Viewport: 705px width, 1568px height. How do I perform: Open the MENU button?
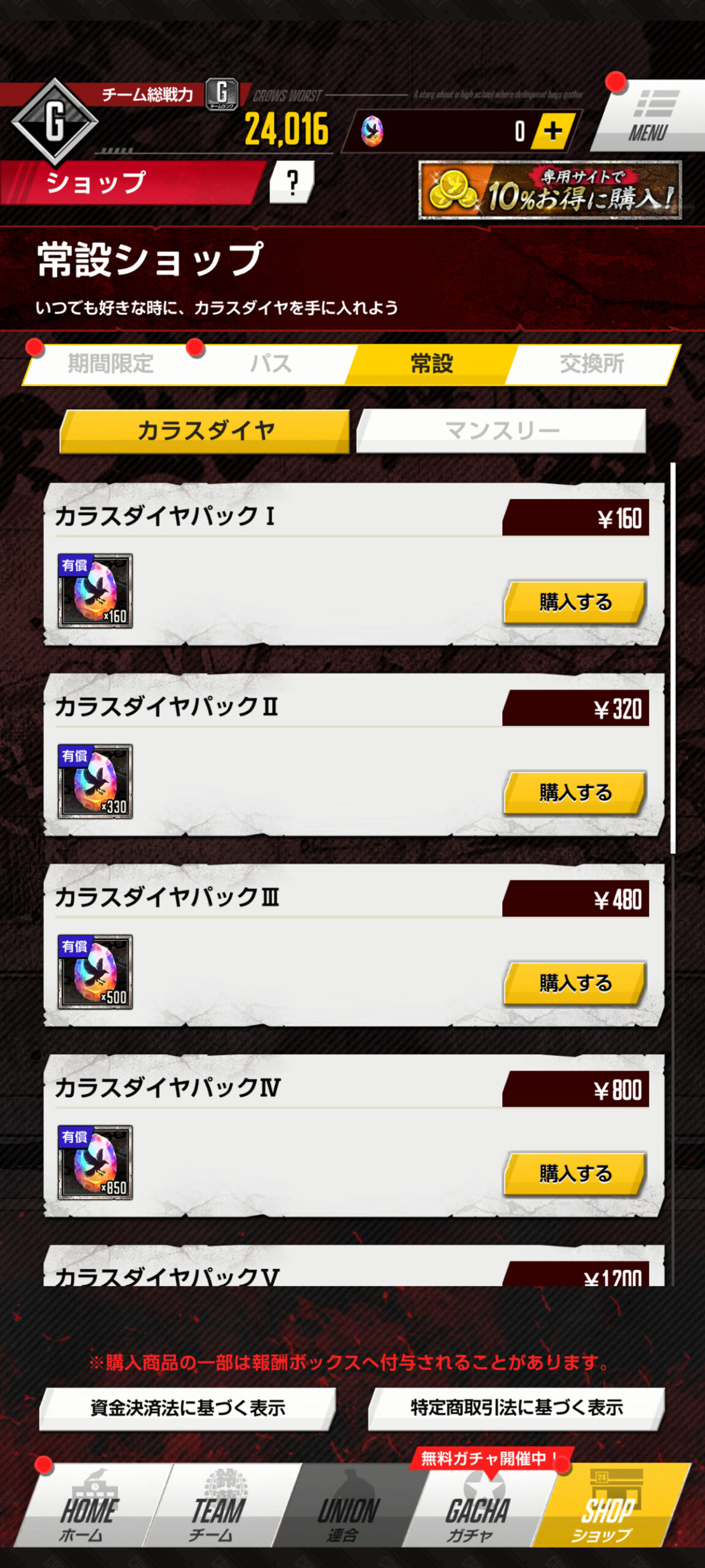(x=650, y=116)
